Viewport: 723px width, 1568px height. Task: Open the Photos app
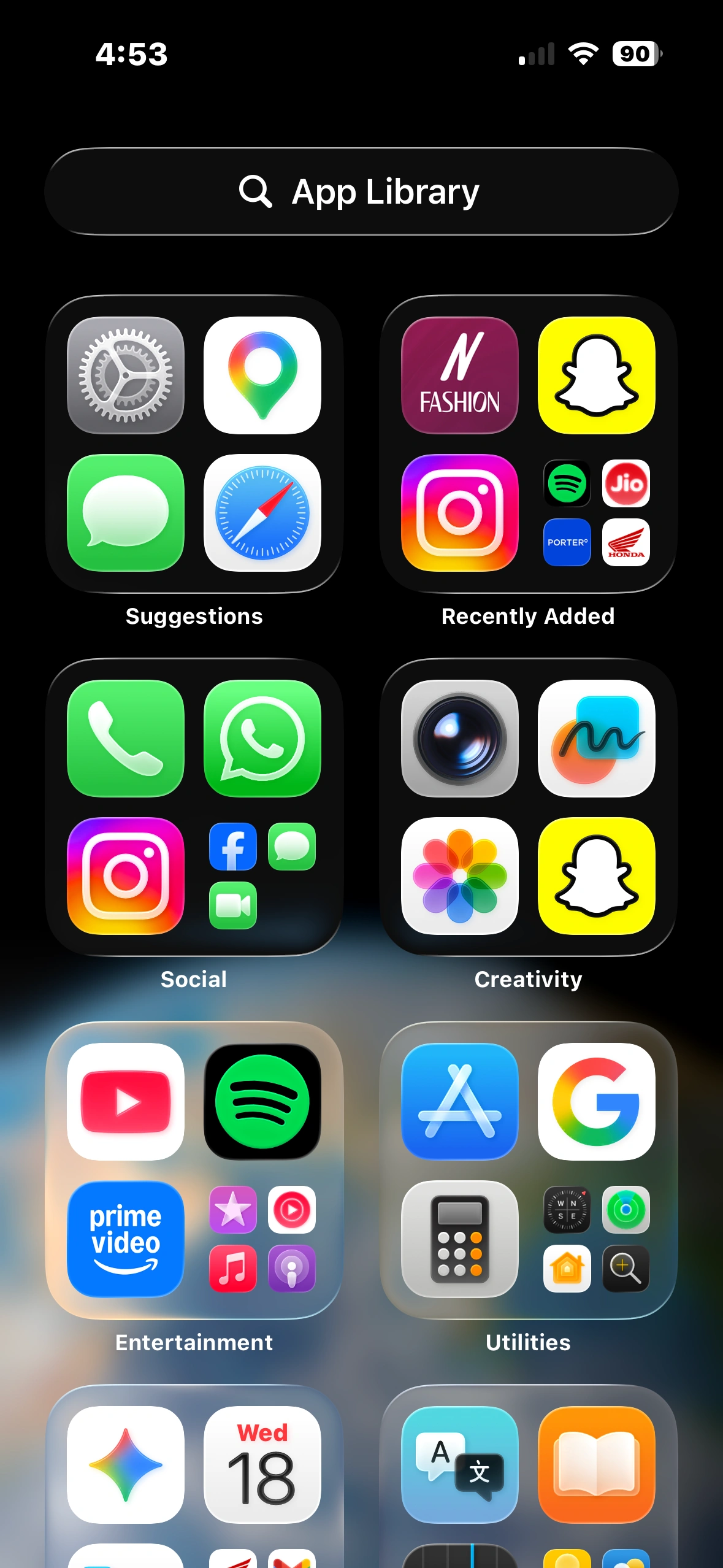click(459, 877)
